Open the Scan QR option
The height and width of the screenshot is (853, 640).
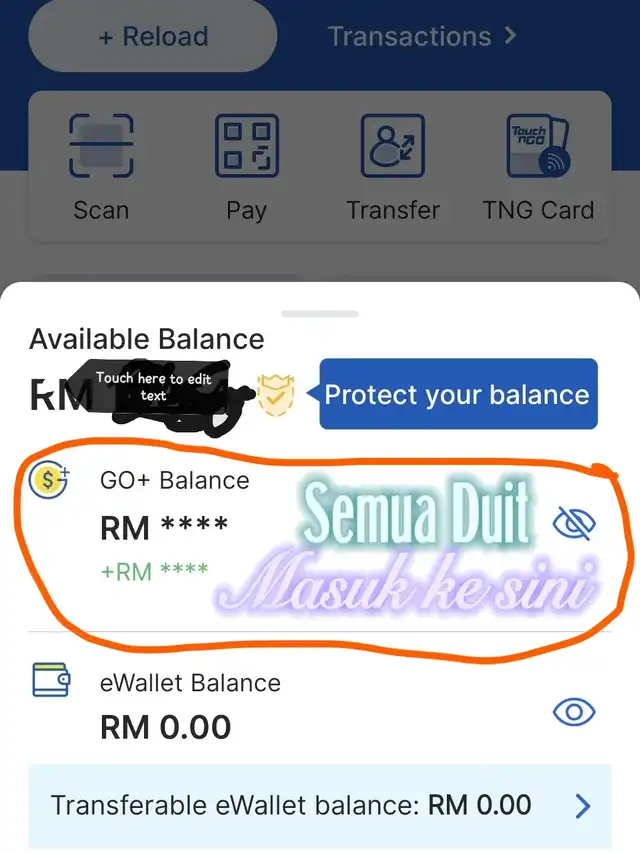click(100, 167)
